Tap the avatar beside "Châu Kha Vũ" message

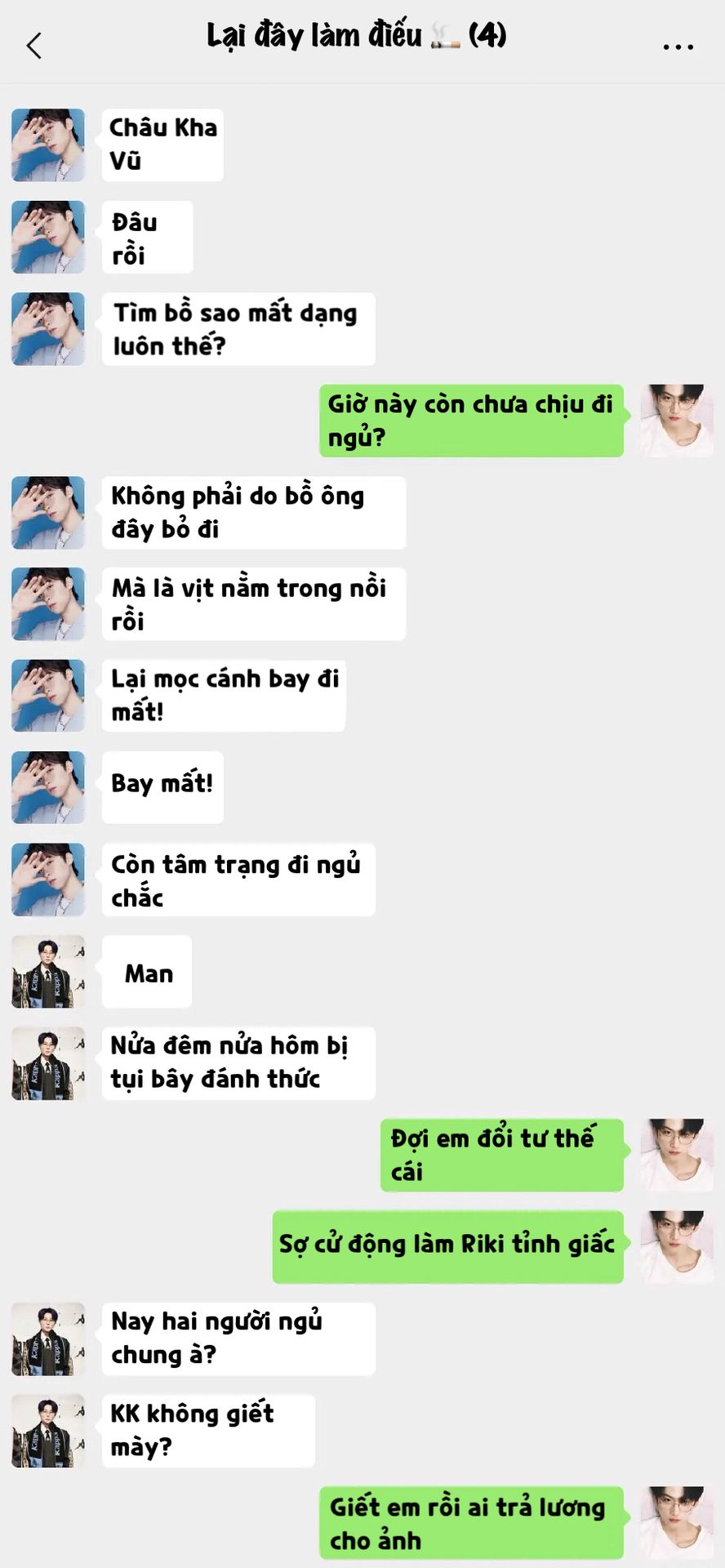48,145
